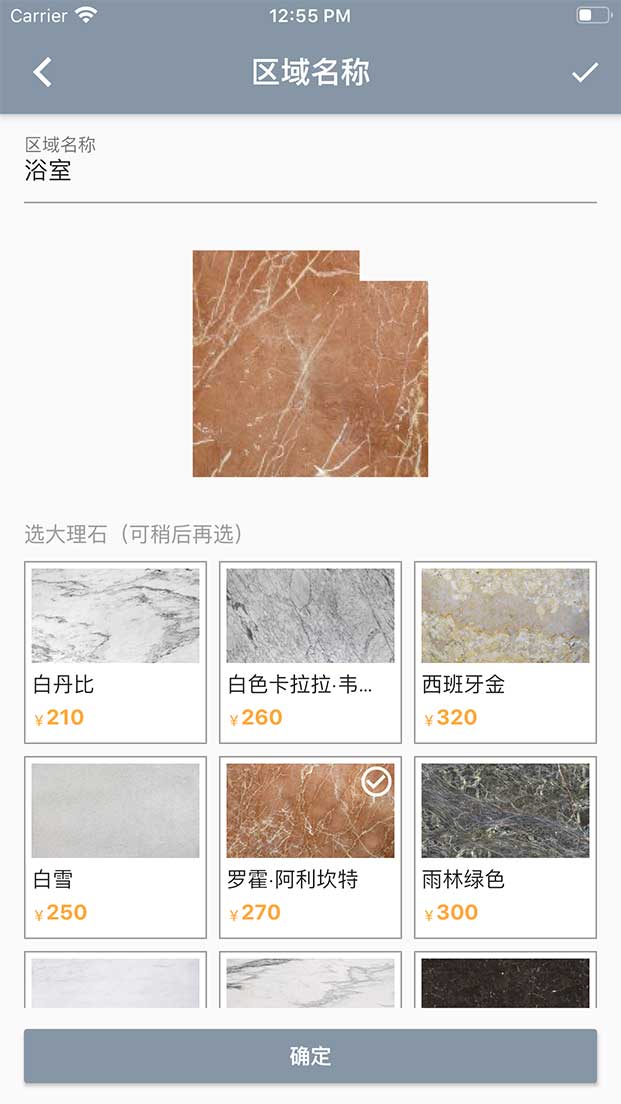The width and height of the screenshot is (621, 1104).
Task: Select the 白雪 marble card
Action: tap(115, 847)
